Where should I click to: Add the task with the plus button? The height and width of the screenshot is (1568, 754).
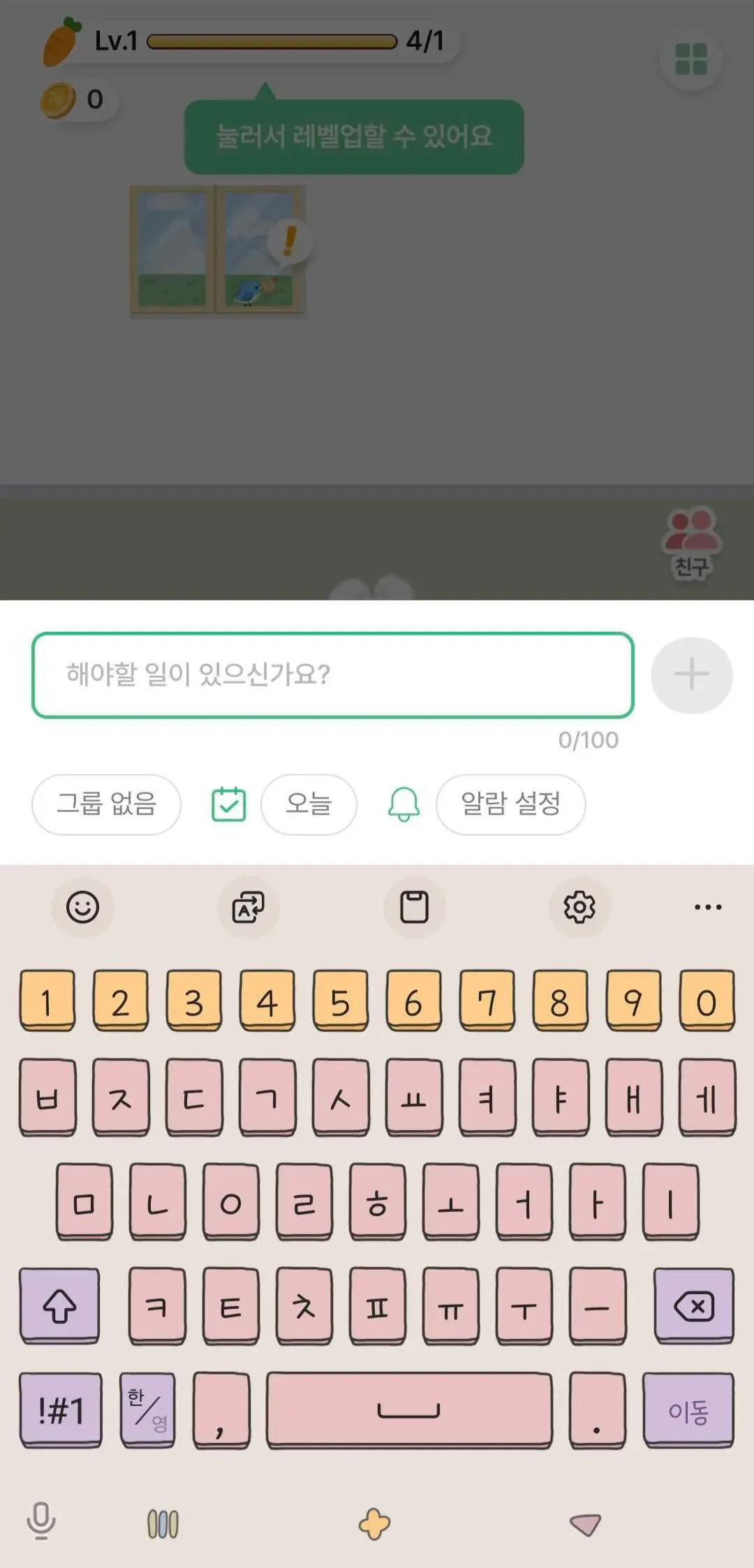(x=691, y=674)
